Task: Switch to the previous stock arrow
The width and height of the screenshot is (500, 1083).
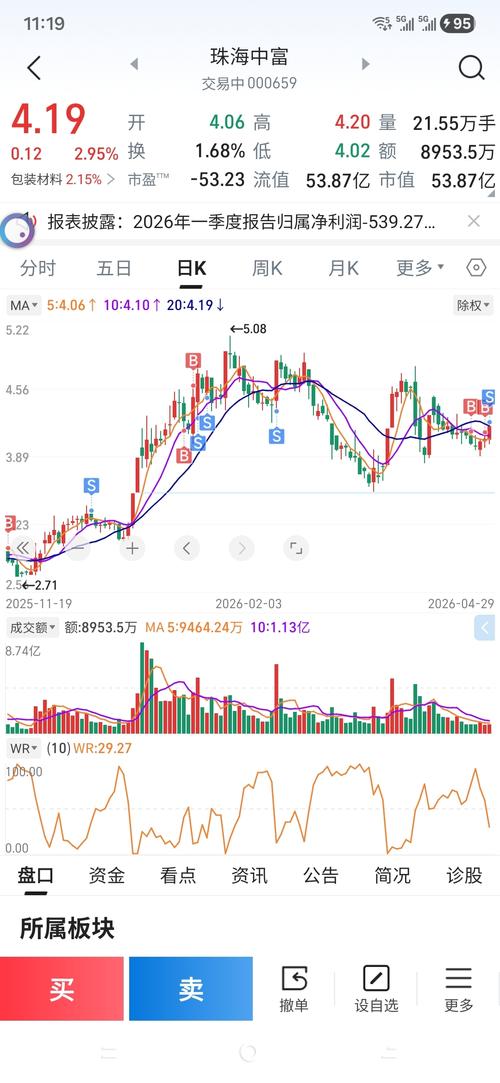Action: (134, 64)
